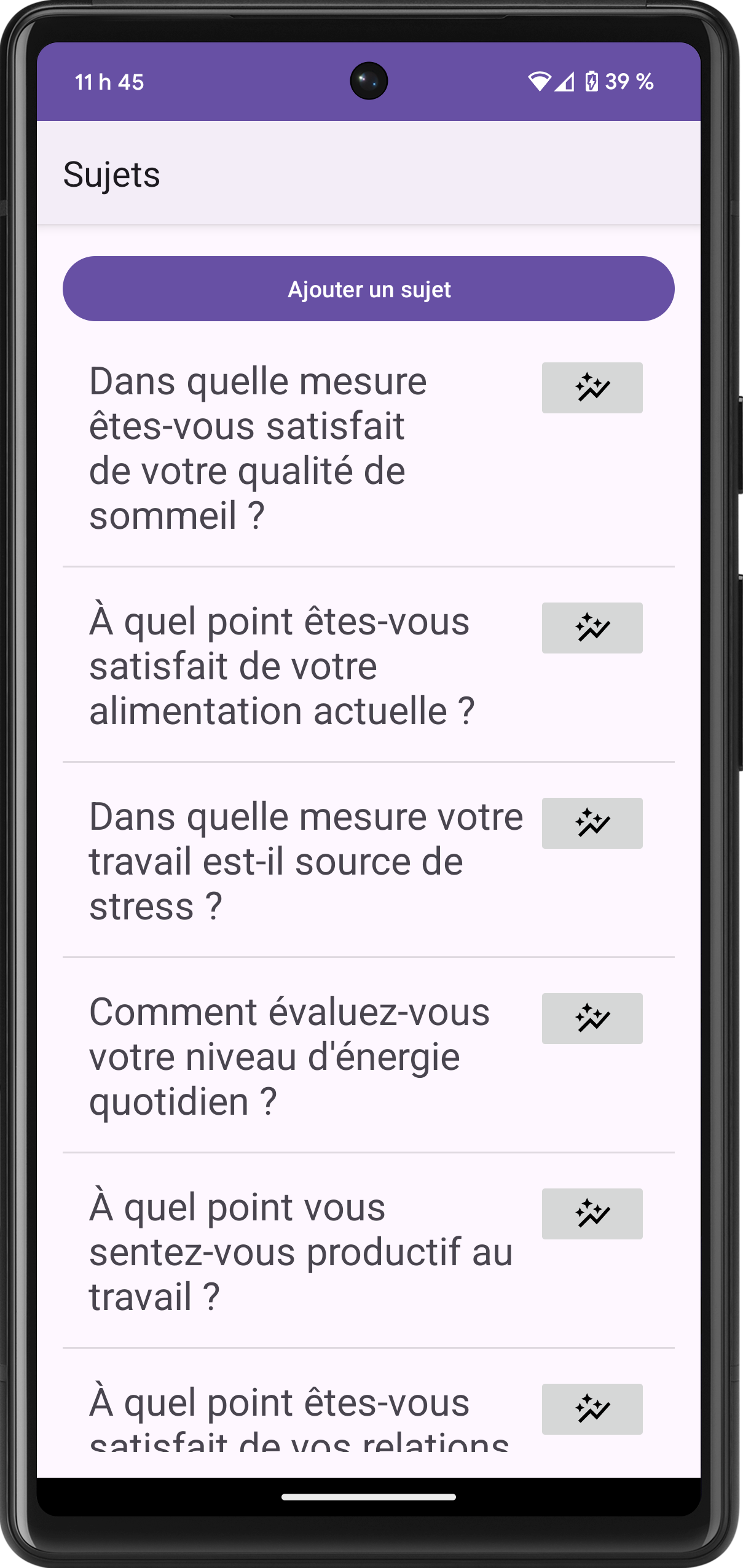Tap the daily energy level question
This screenshot has width=743, height=1568.
277,1056
